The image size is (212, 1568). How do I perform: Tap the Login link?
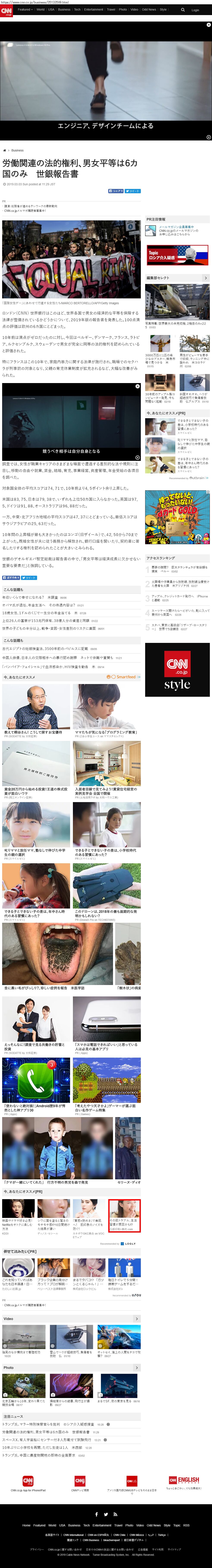[195, 10]
